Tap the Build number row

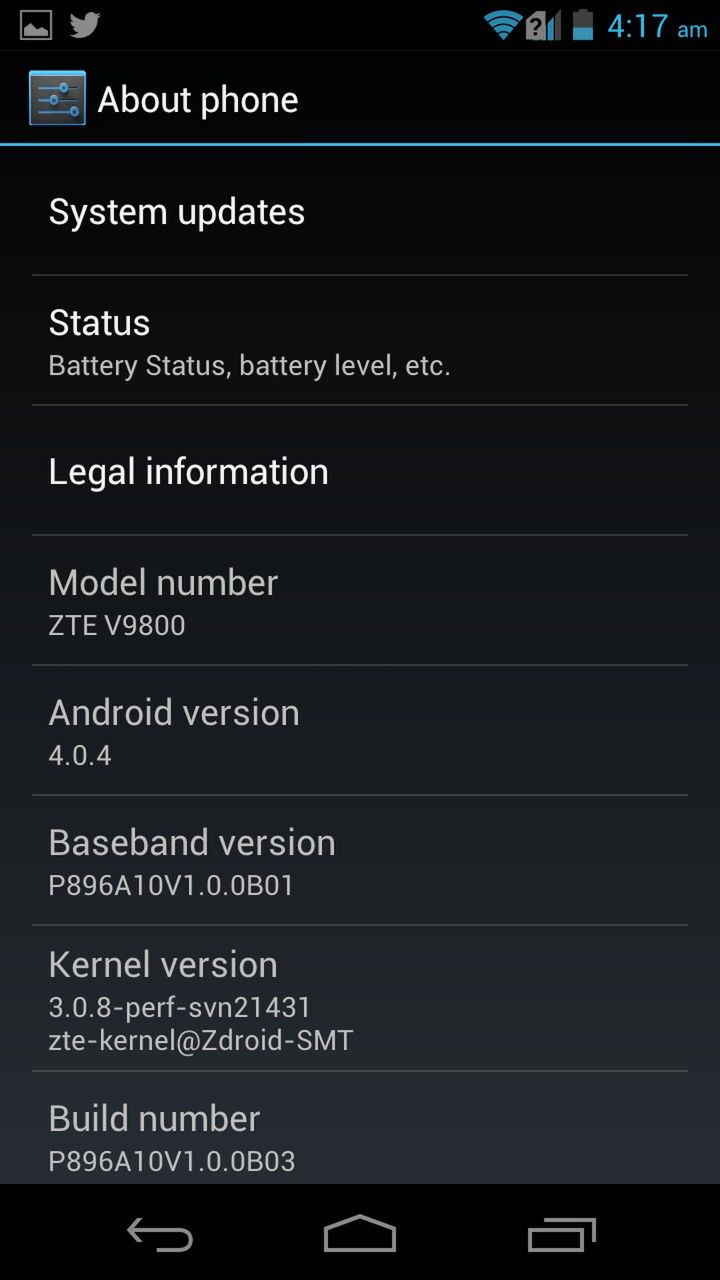(360, 1137)
